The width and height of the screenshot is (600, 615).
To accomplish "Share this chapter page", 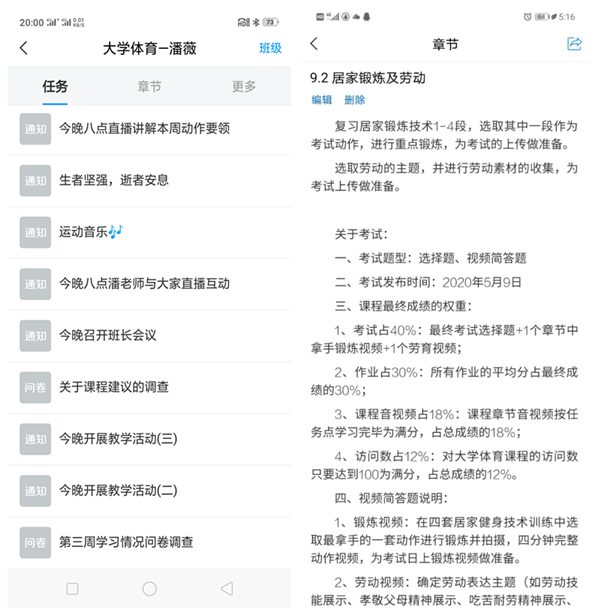I will (574, 44).
